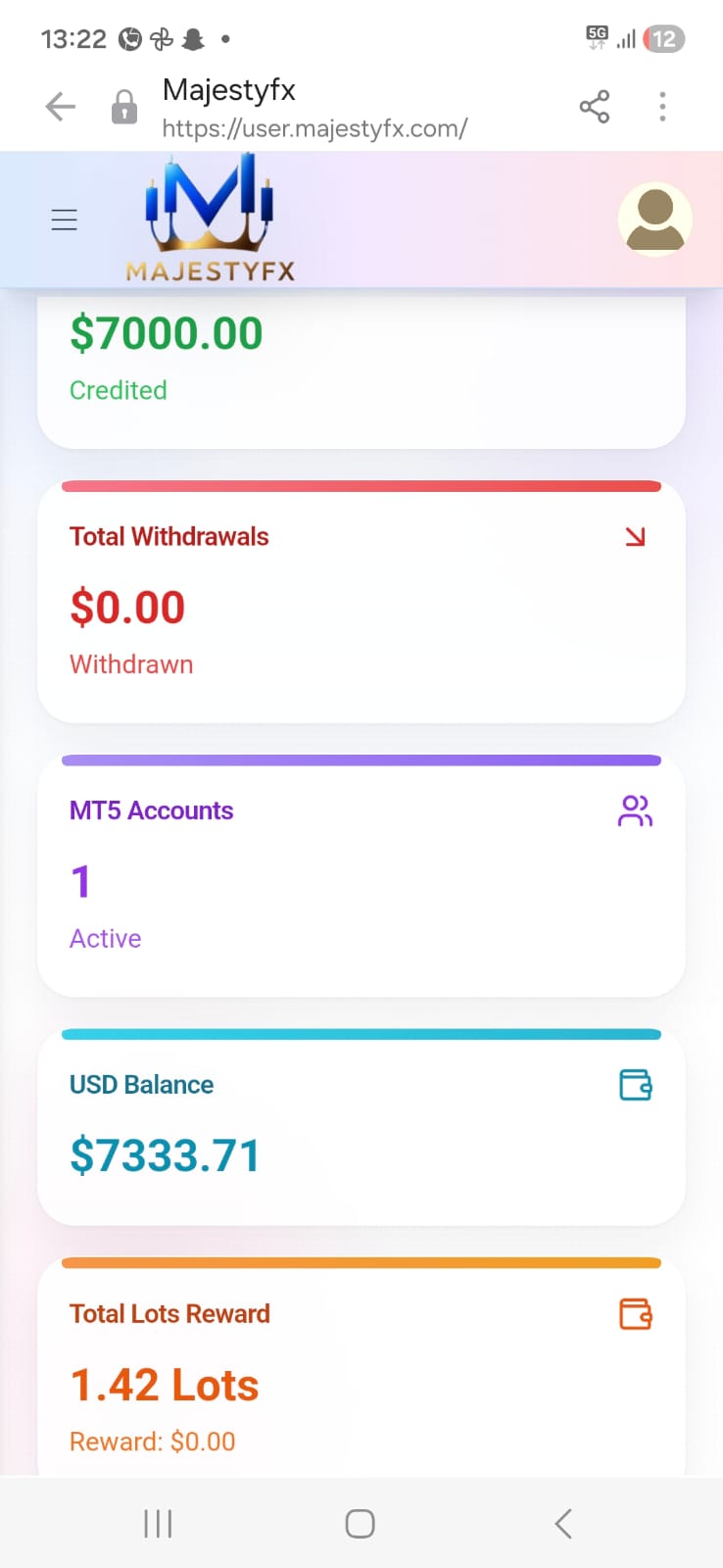Tap the system home button
Image resolution: width=723 pixels, height=1568 pixels.
coord(360,1524)
